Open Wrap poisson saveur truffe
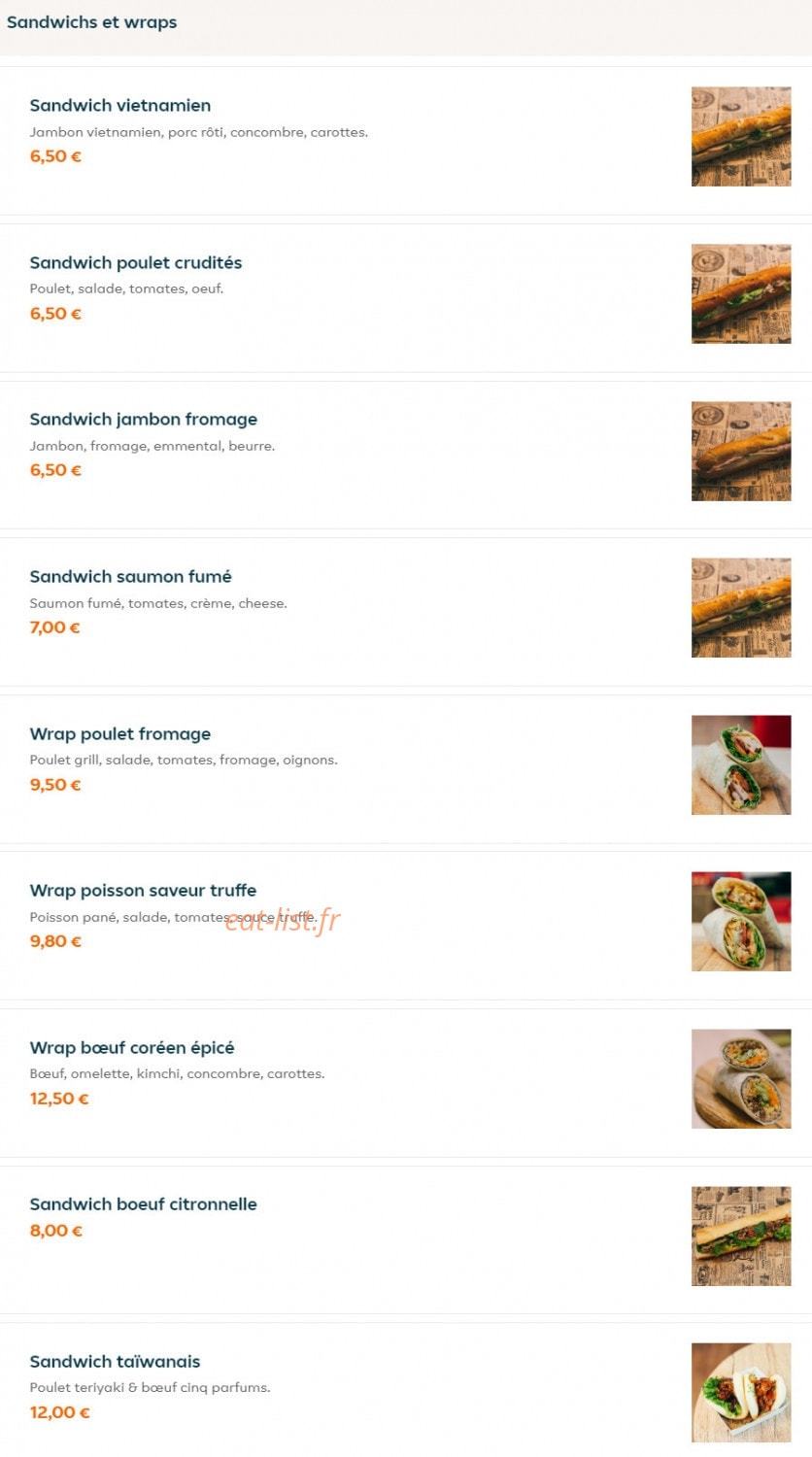The width and height of the screenshot is (812, 1457). (406, 926)
